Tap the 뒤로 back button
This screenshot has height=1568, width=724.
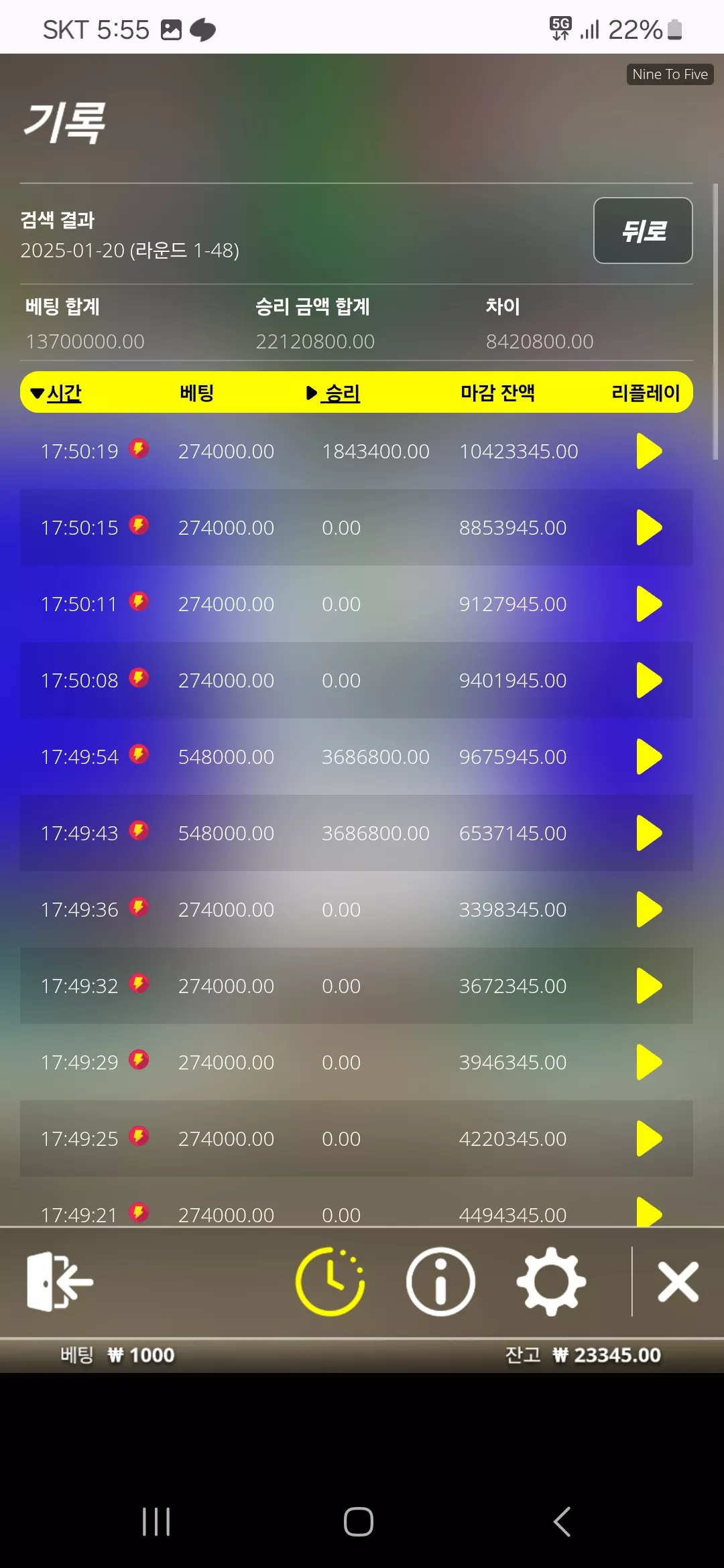(x=643, y=231)
